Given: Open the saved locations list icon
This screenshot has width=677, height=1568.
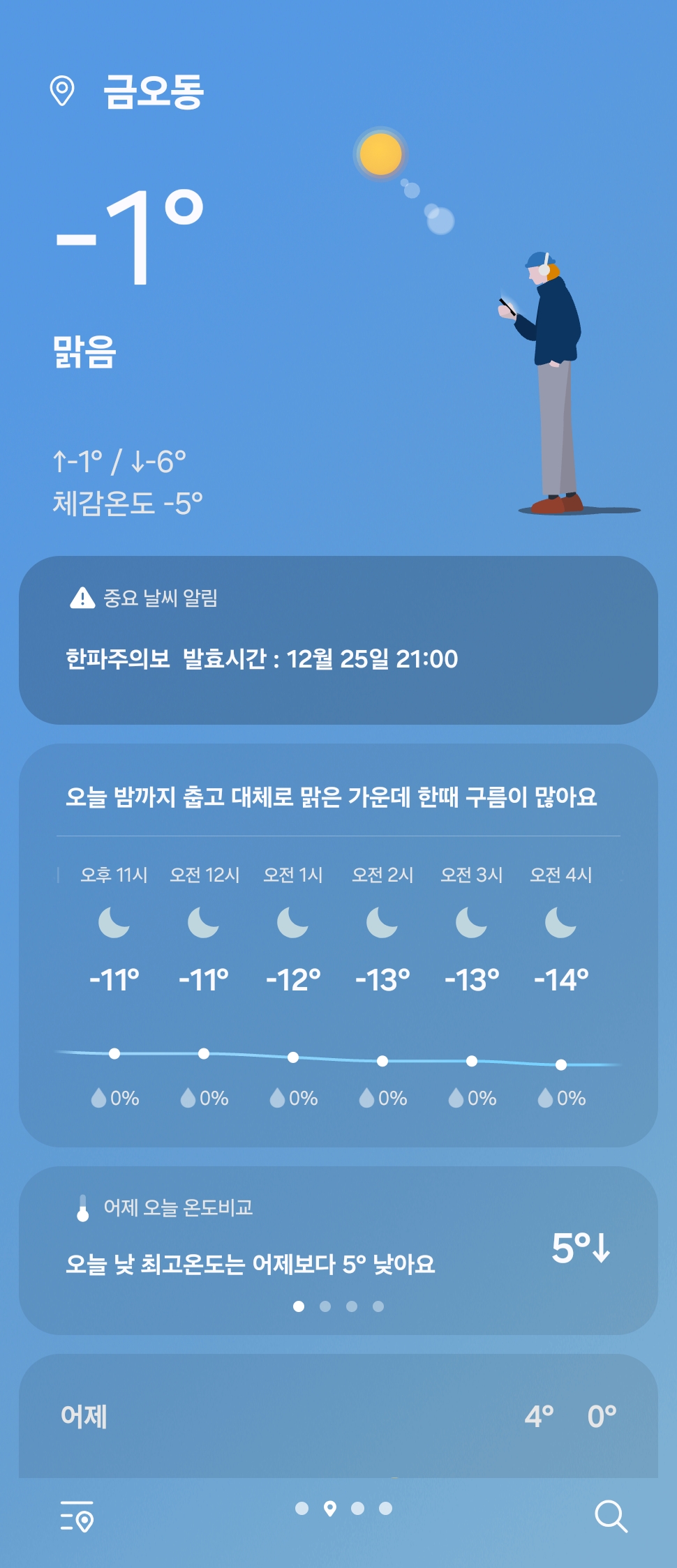Looking at the screenshot, I should coord(77,1516).
